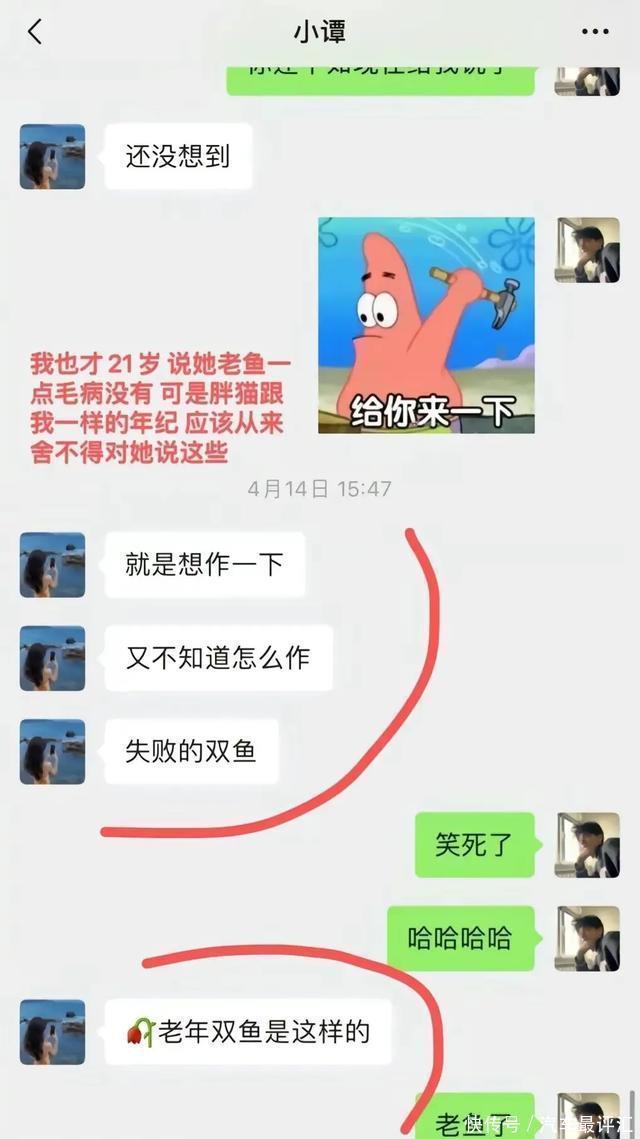
Task: Go back from the 小谭 chat
Action: coord(35,31)
